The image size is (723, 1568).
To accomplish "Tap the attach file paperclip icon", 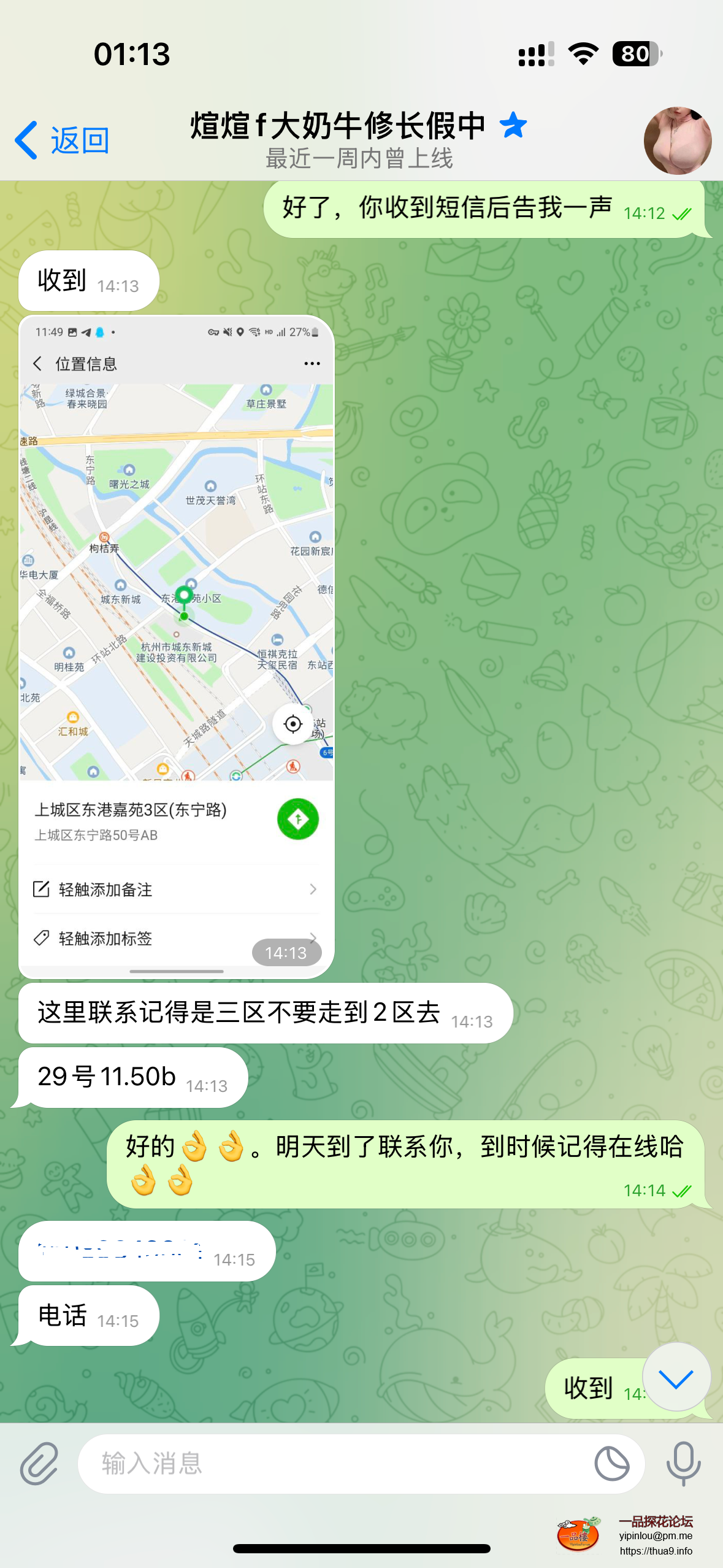I will point(39,1464).
